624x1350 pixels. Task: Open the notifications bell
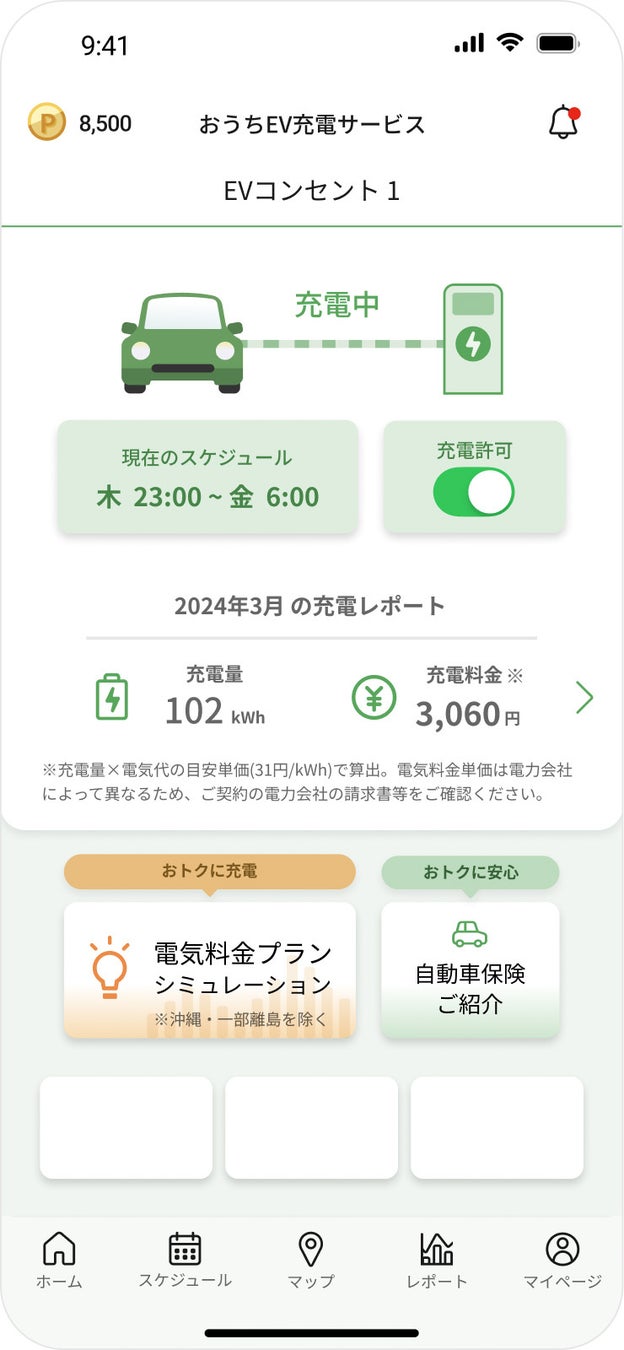coord(564,123)
